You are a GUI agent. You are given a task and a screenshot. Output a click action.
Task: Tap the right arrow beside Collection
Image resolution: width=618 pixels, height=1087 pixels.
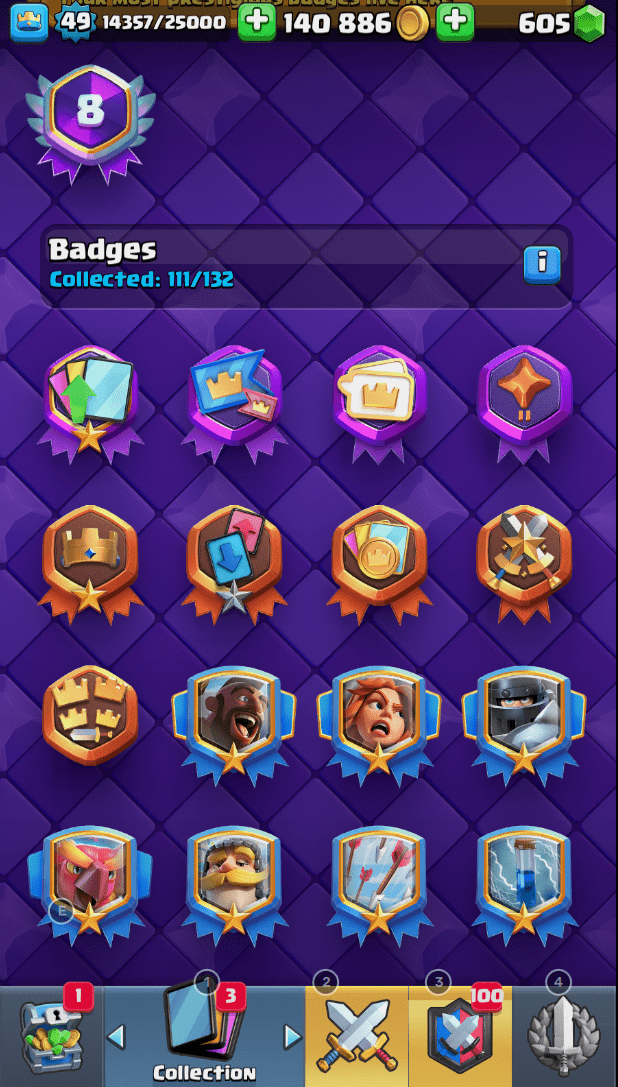coord(292,1037)
